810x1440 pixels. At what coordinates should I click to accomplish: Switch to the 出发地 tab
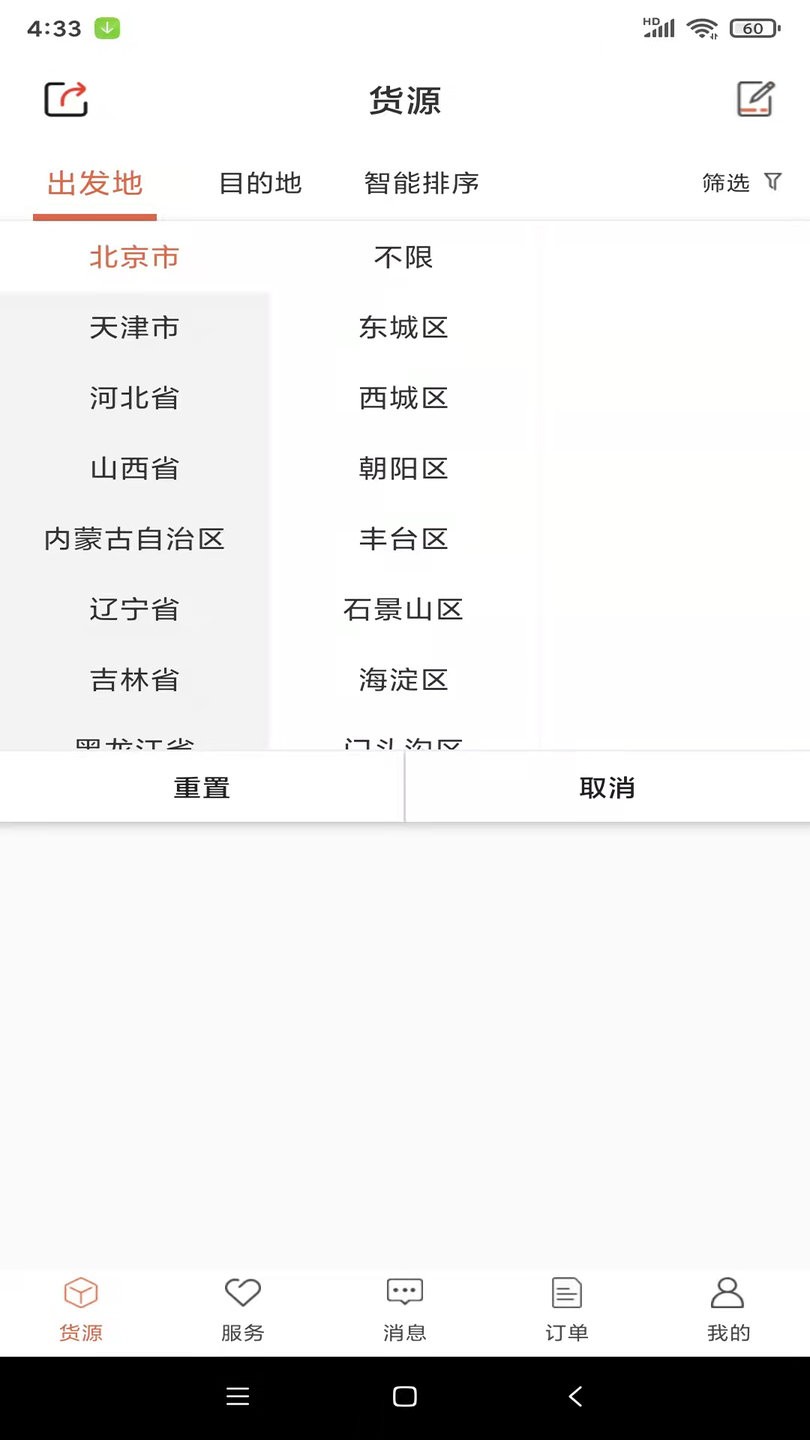[93, 183]
